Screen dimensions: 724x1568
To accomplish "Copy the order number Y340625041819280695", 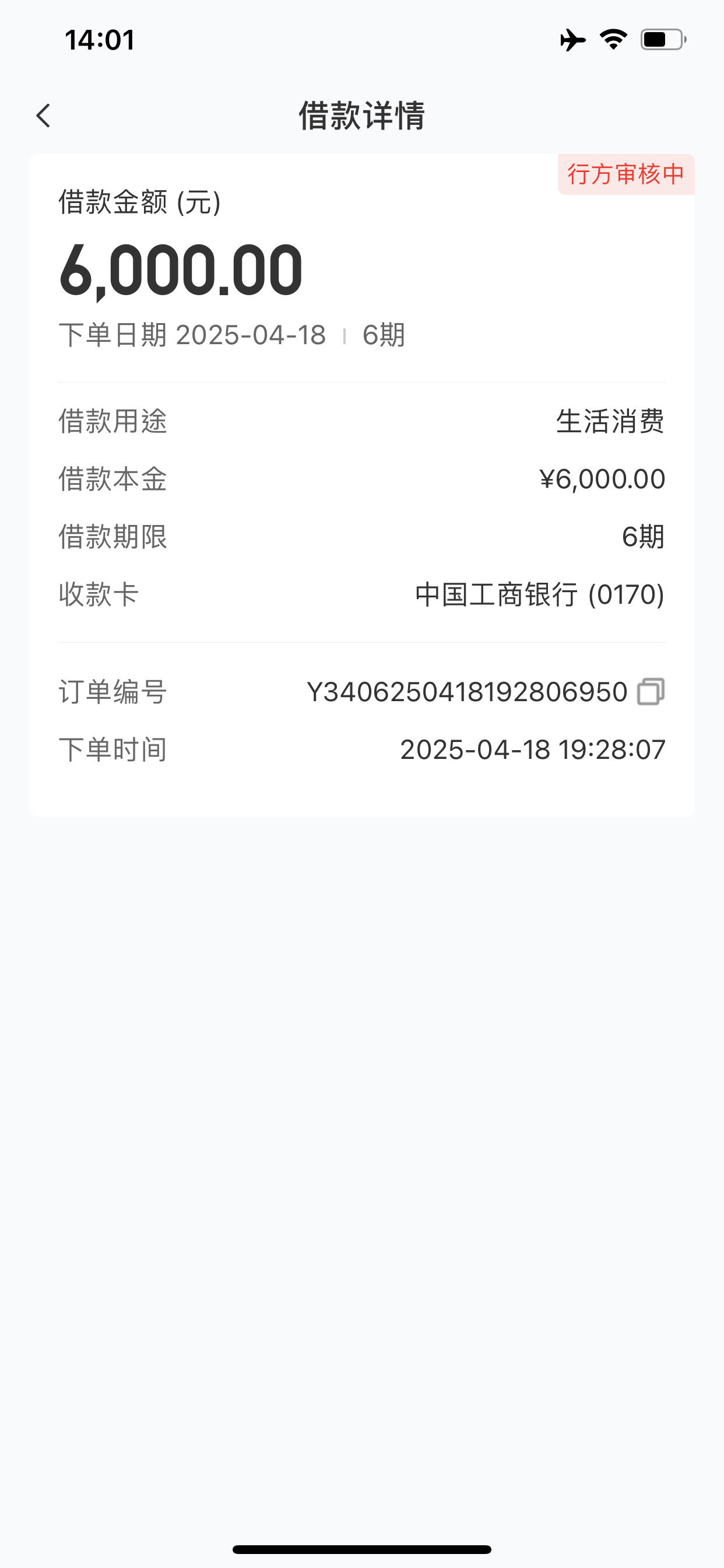I will tap(651, 692).
